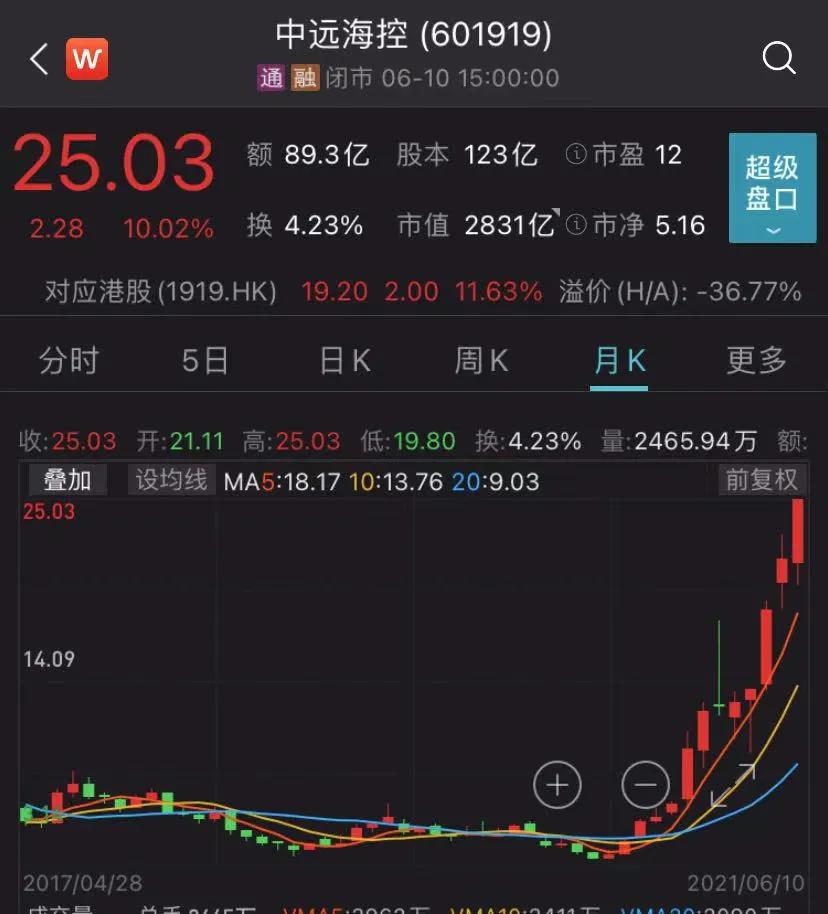Tap the search magnifier icon
This screenshot has height=914, width=828.
point(779,58)
